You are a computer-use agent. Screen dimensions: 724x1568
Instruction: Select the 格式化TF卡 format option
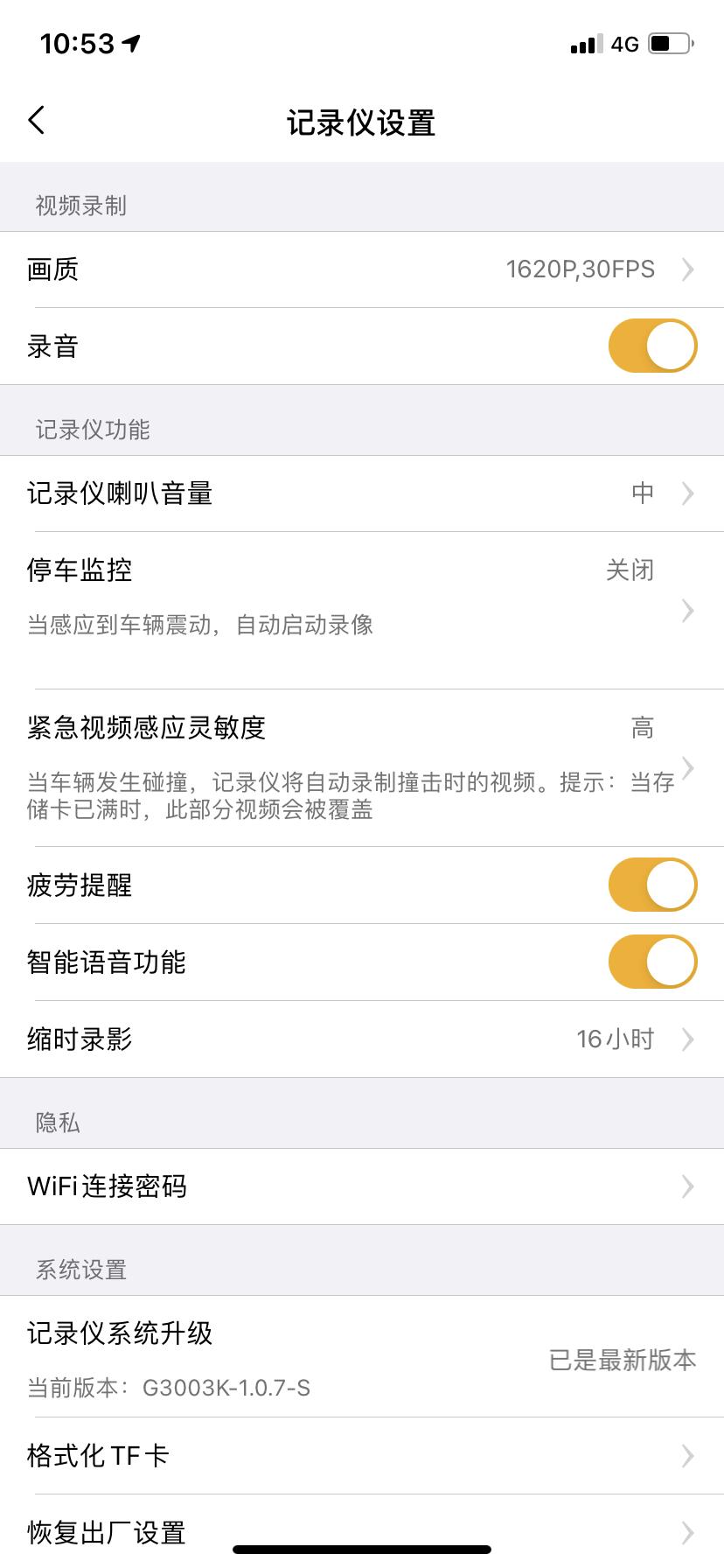tap(362, 1455)
